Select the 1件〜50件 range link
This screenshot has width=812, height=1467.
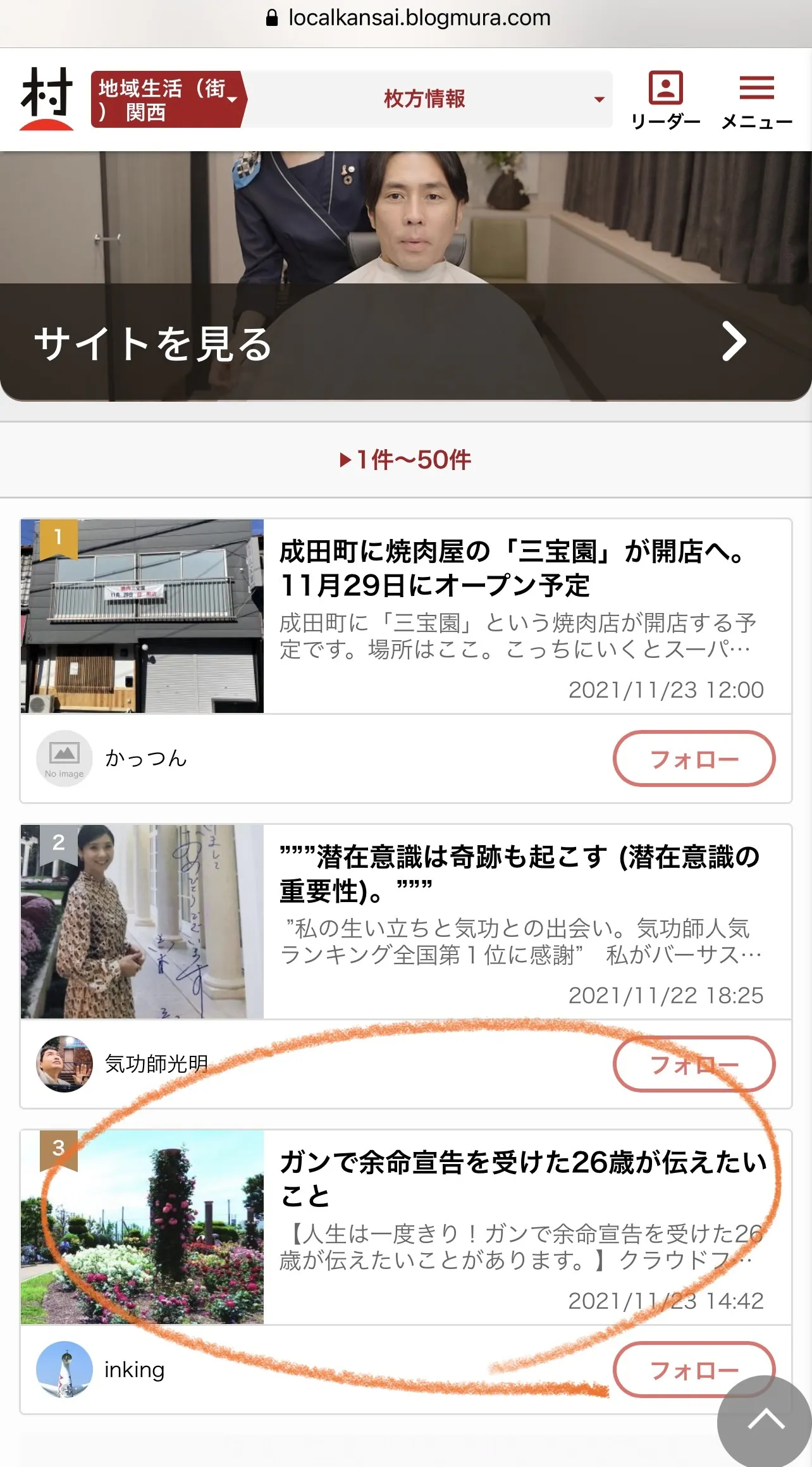coord(406,460)
